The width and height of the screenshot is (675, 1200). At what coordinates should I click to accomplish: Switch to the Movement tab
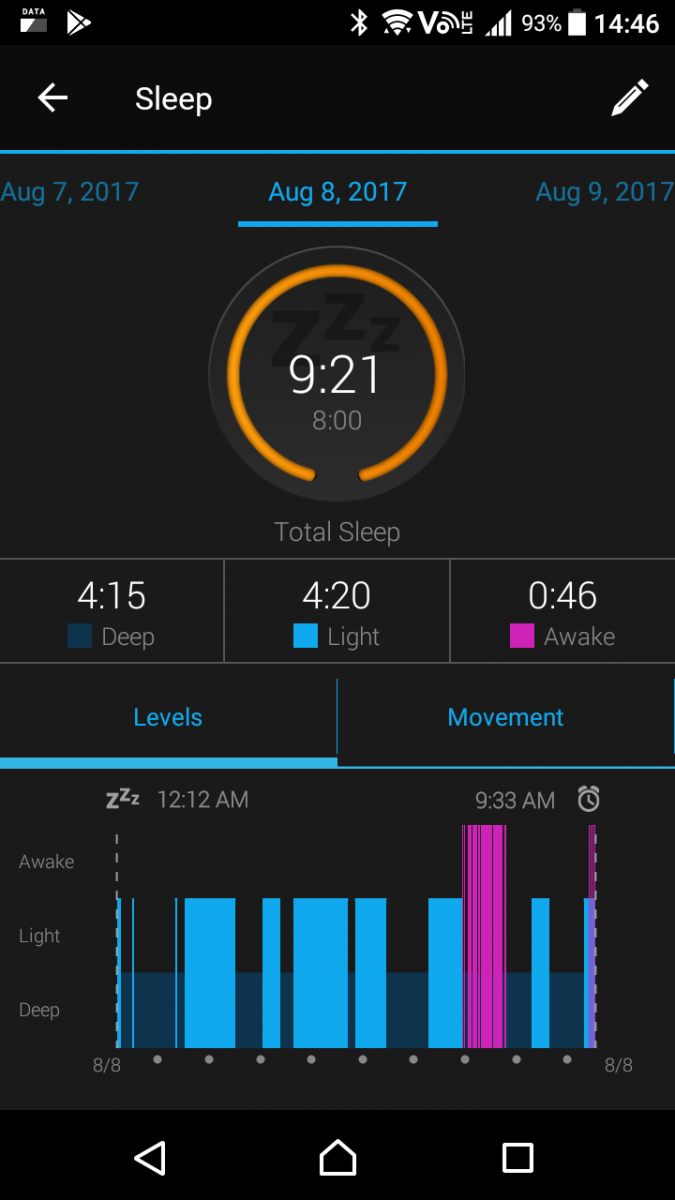tap(505, 717)
